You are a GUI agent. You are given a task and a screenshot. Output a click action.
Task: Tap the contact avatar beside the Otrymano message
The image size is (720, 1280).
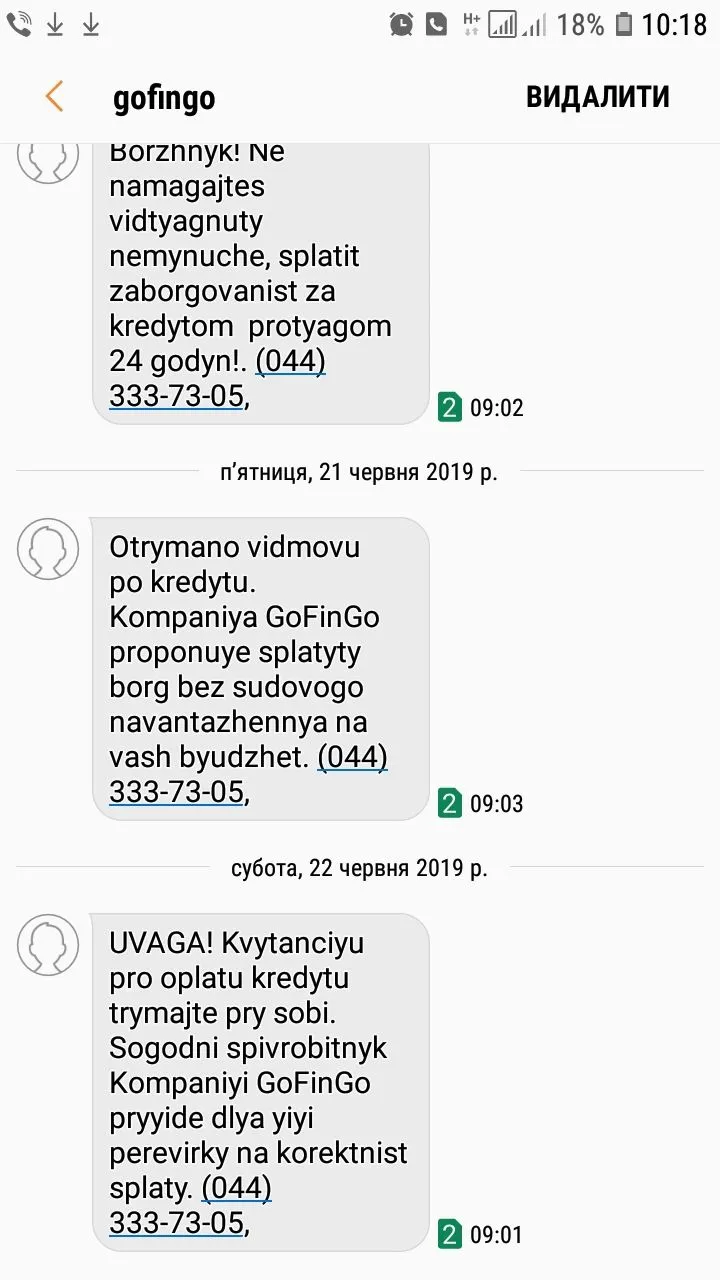pyautogui.click(x=47, y=549)
